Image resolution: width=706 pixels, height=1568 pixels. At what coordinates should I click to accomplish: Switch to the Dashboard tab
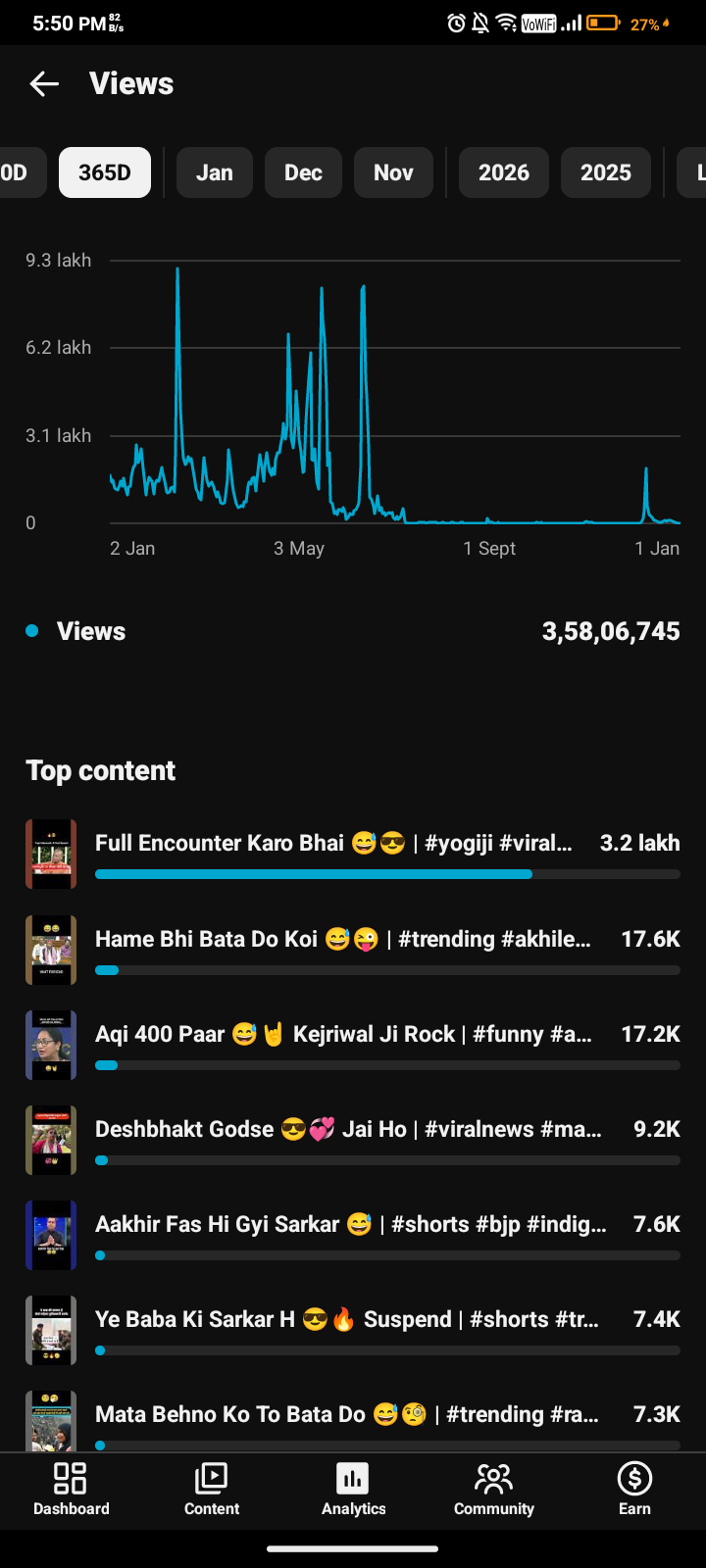click(x=71, y=1489)
